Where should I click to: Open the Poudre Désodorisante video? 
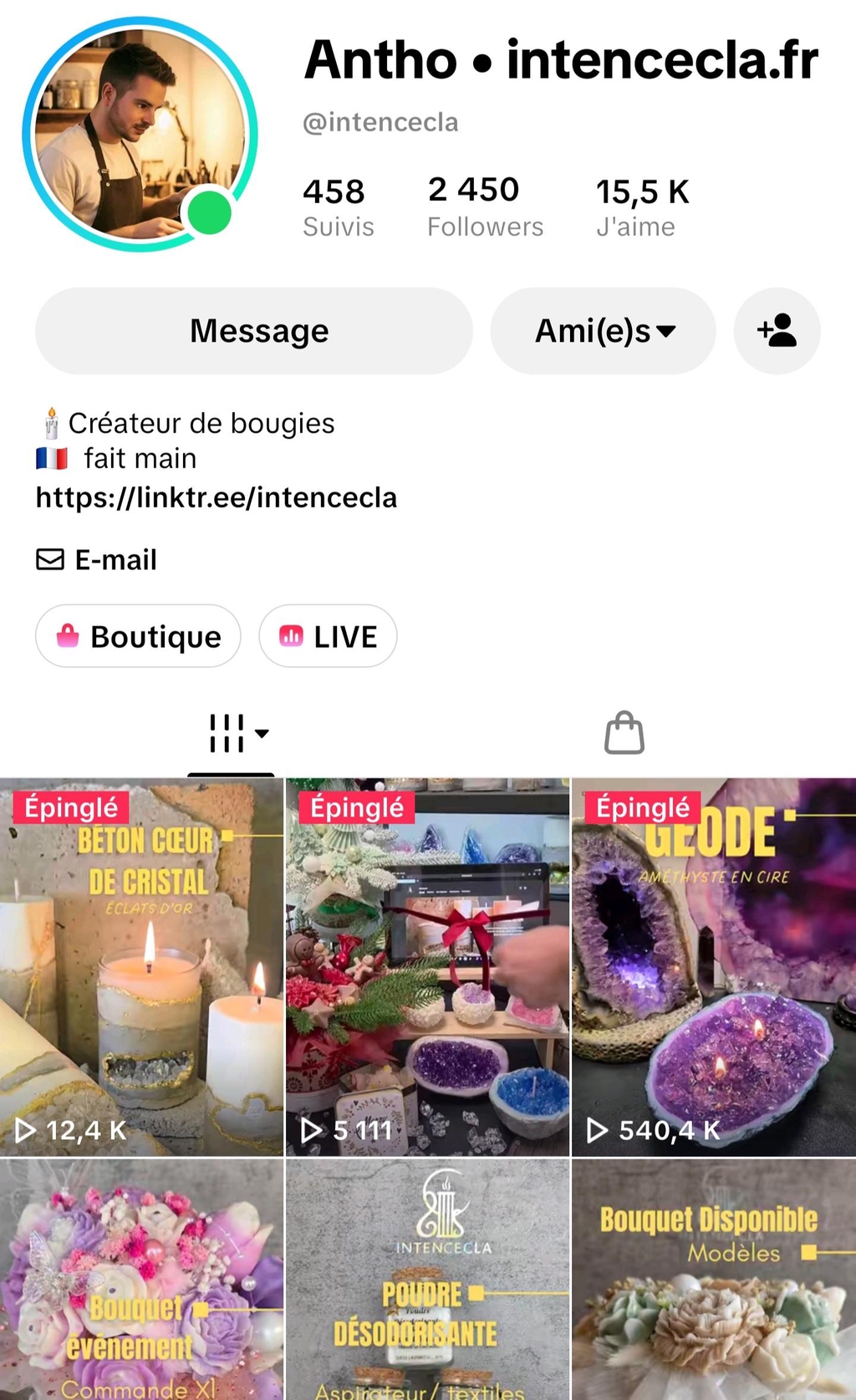[427, 1279]
